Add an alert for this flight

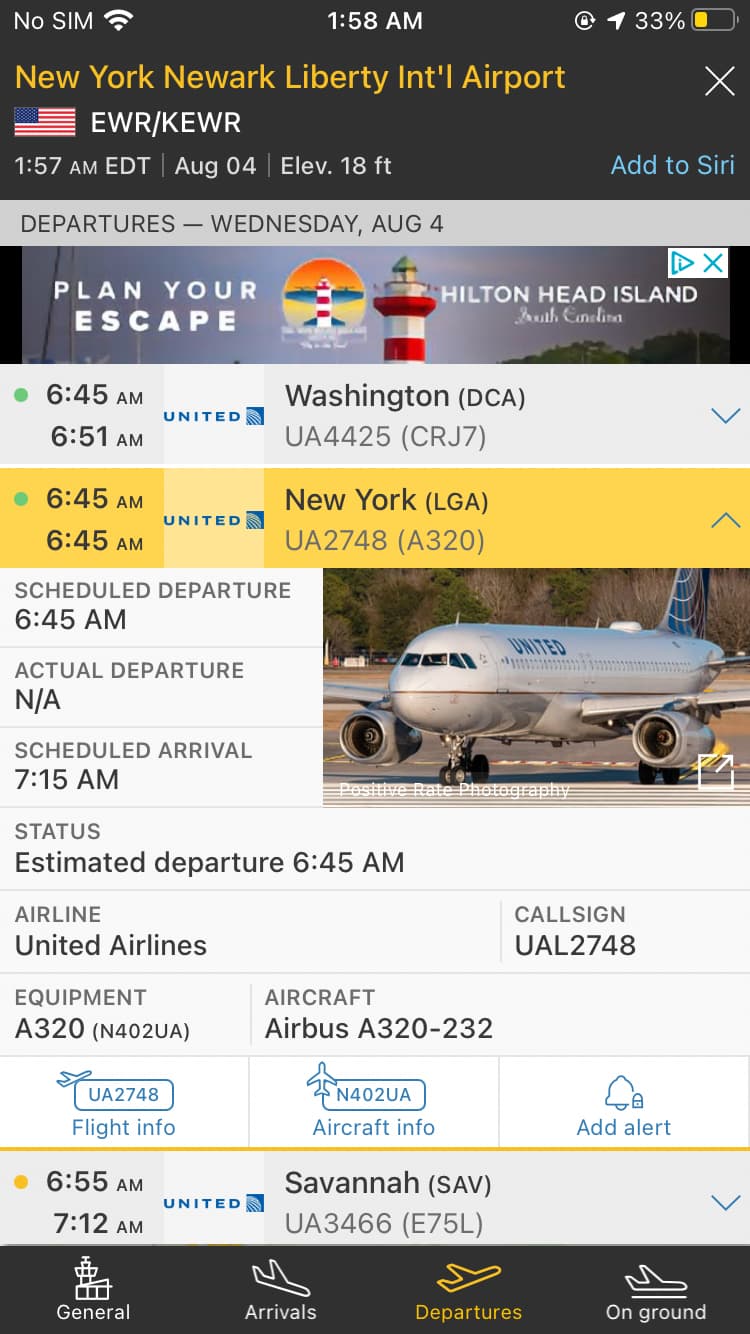click(624, 1109)
